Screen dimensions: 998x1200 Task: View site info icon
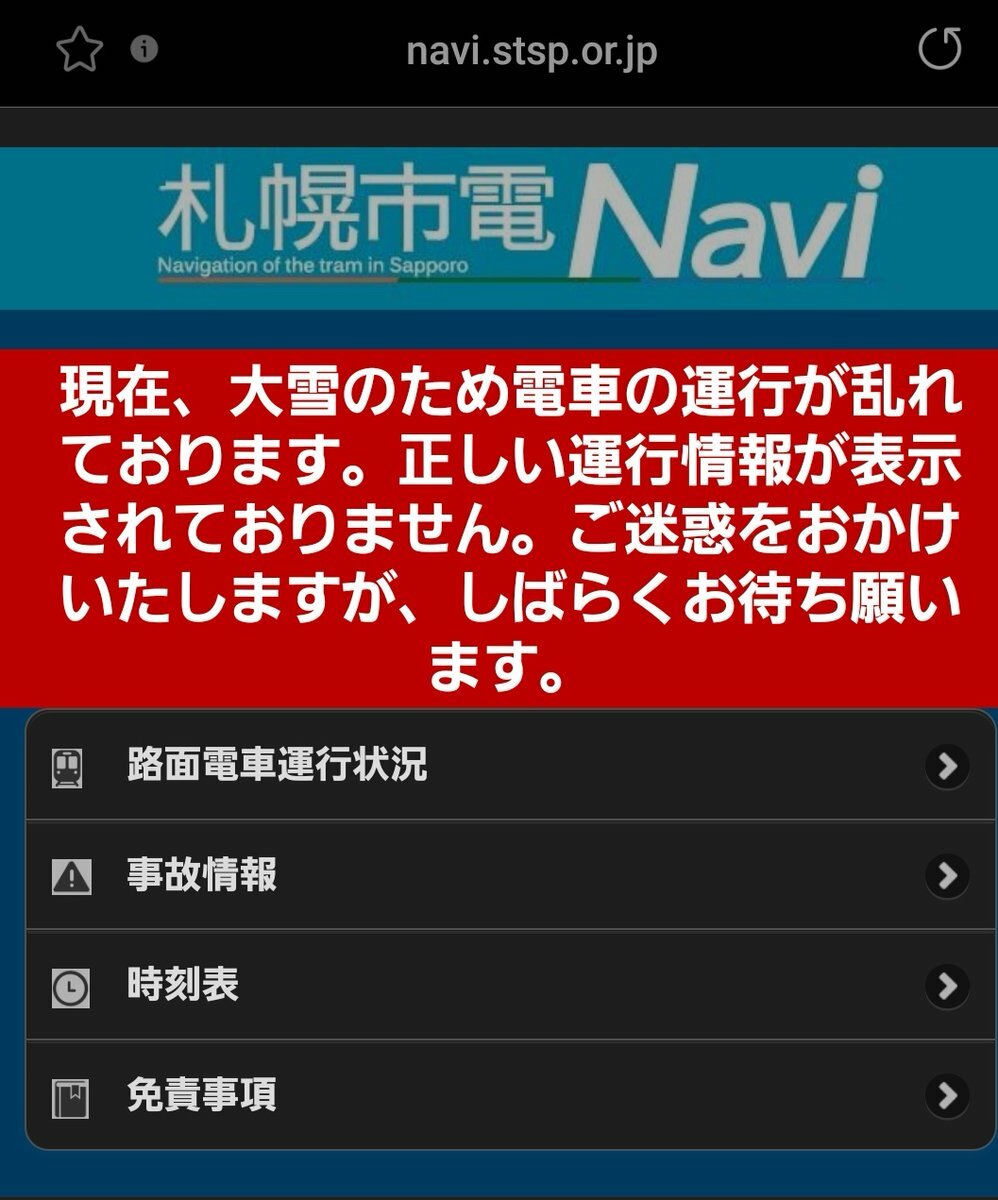(145, 49)
